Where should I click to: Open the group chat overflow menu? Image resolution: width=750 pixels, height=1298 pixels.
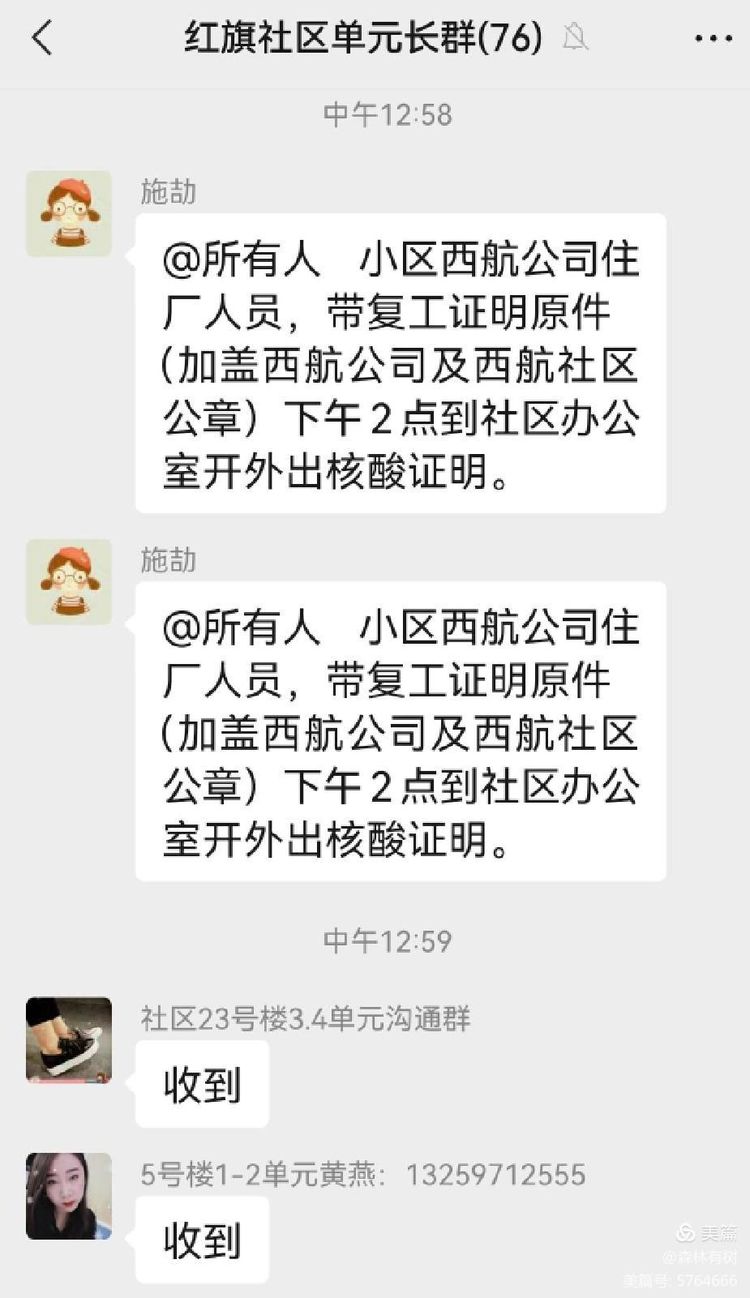pos(712,39)
